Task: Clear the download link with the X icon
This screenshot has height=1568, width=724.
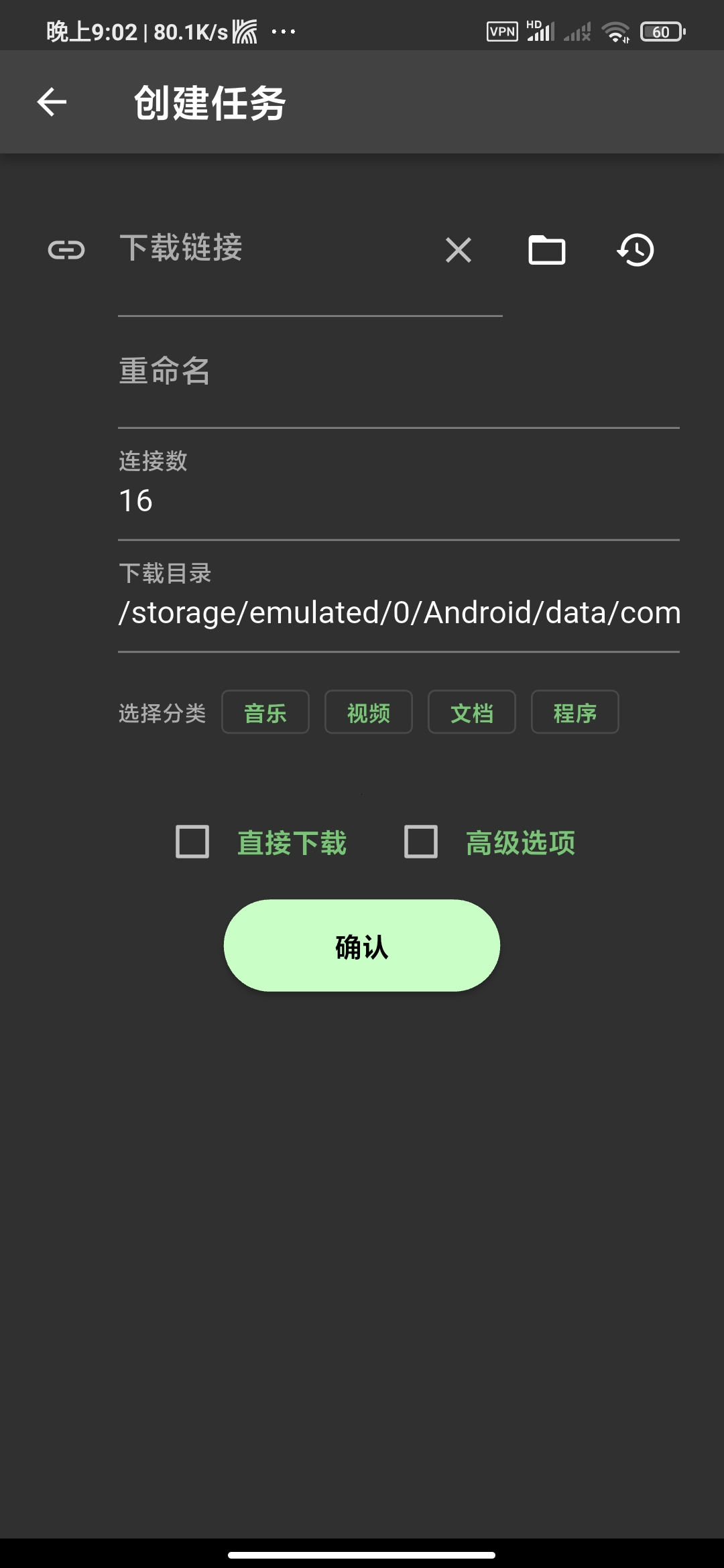Action: (457, 250)
